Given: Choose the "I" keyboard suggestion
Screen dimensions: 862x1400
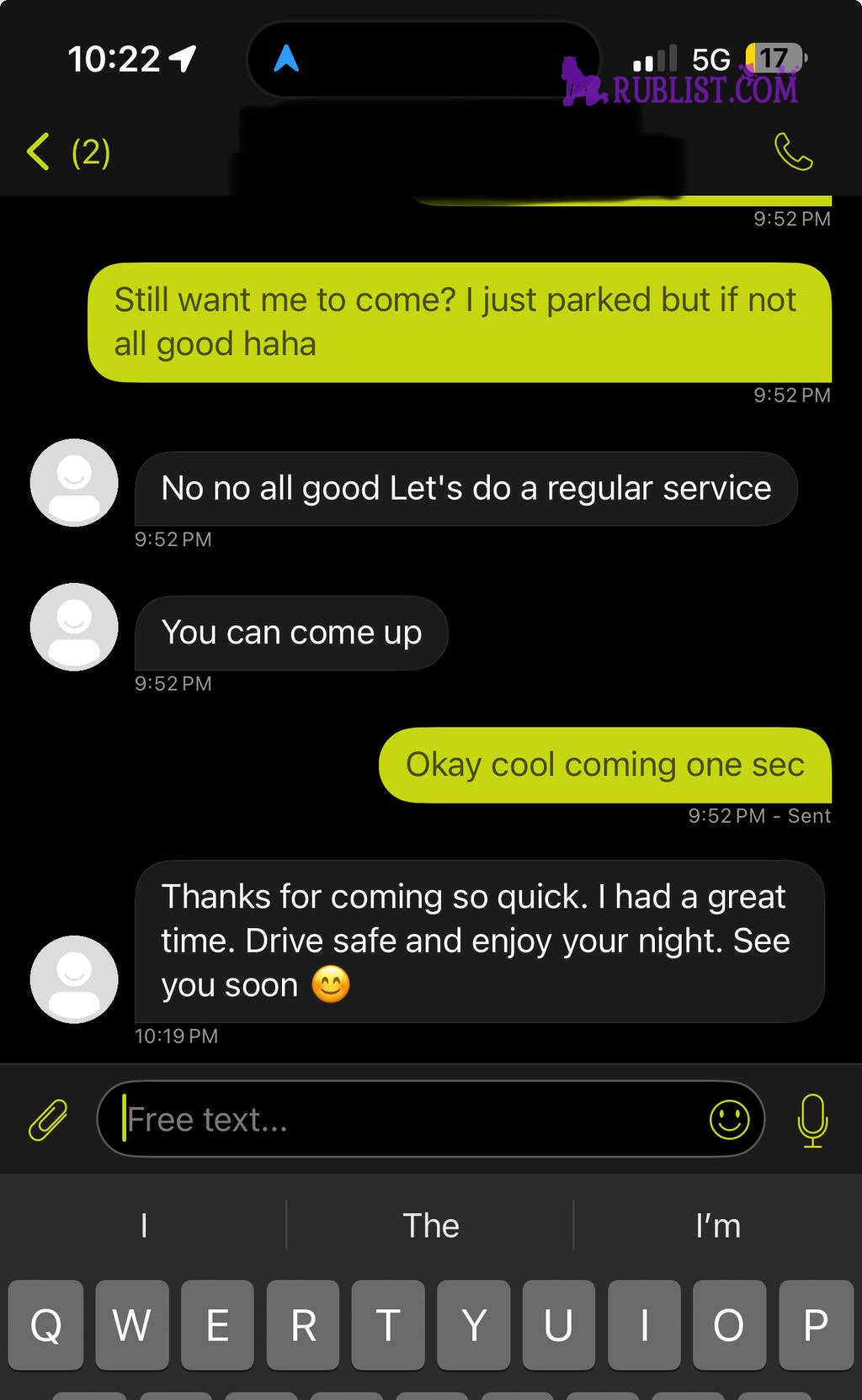Looking at the screenshot, I should 144,1225.
